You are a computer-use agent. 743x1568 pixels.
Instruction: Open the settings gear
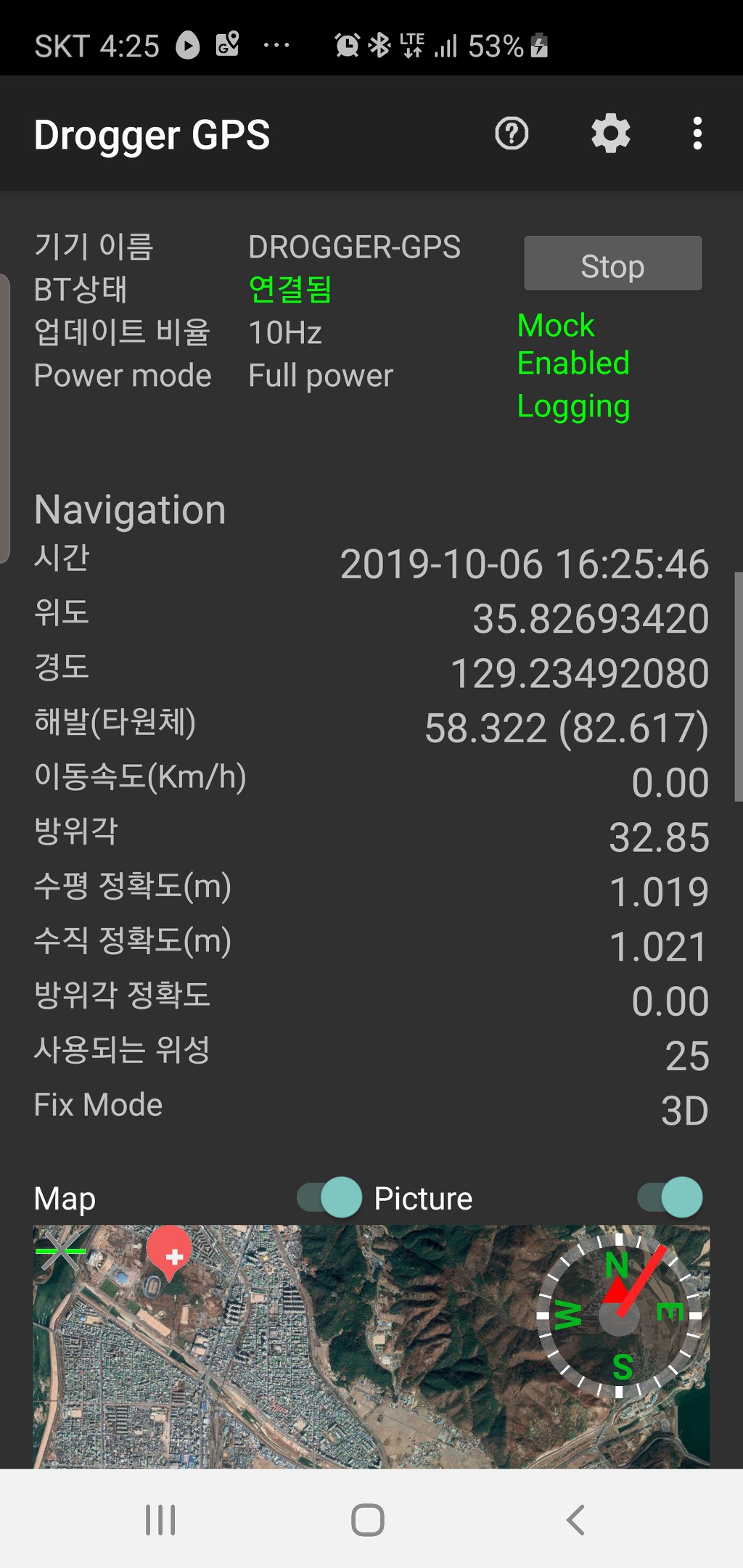click(610, 134)
